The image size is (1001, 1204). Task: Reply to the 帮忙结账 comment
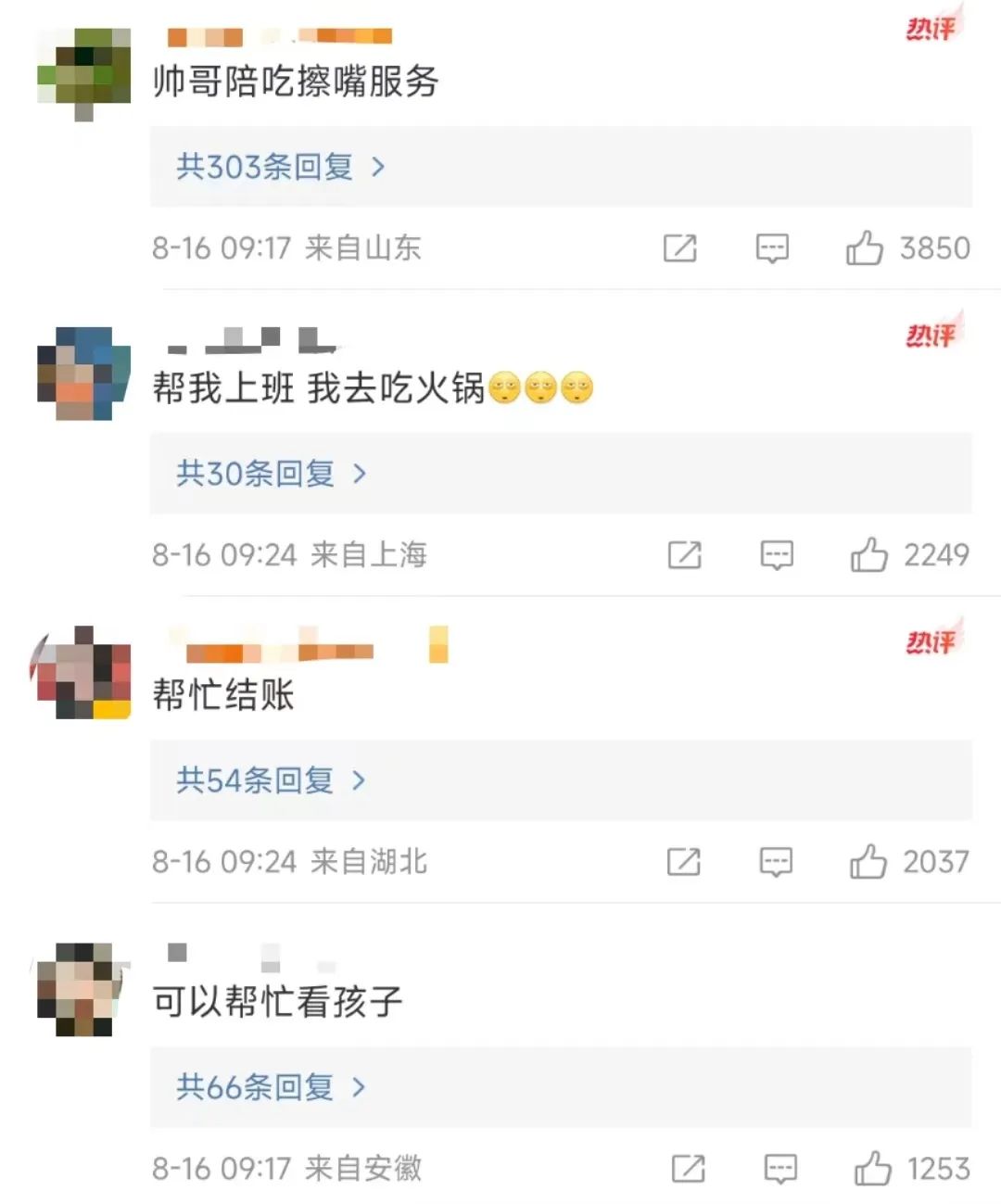tap(776, 862)
